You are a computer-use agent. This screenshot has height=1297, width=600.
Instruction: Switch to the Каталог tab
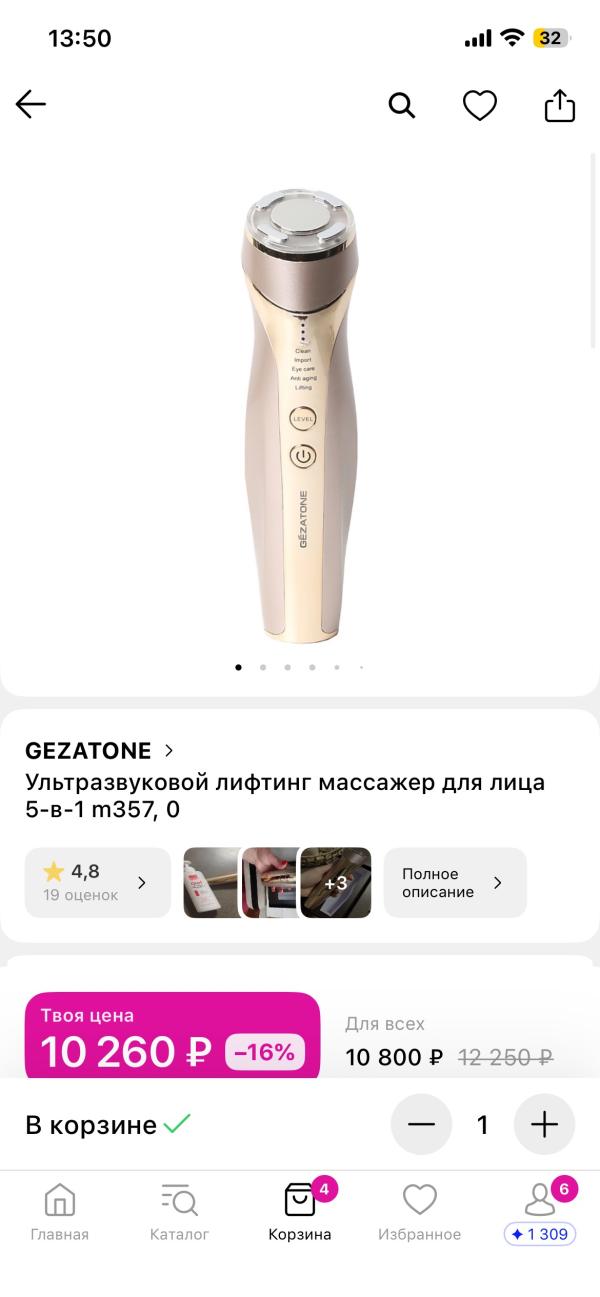click(180, 1212)
